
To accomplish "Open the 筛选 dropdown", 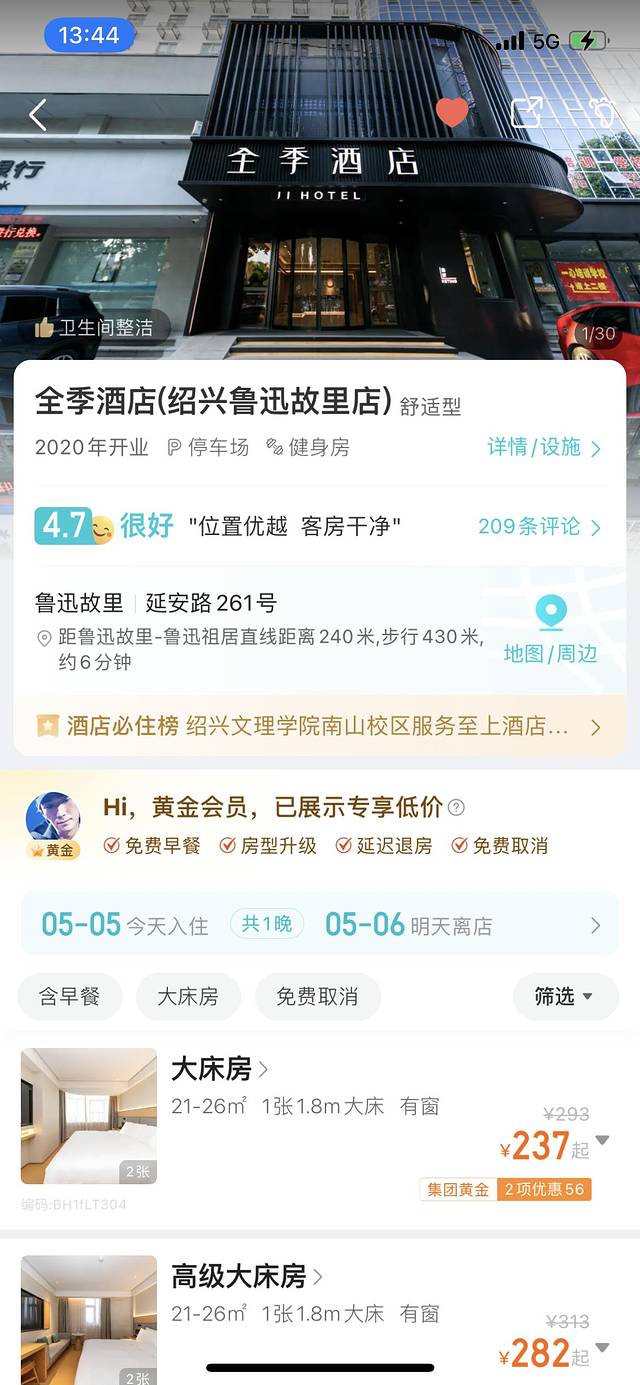I will click(564, 996).
